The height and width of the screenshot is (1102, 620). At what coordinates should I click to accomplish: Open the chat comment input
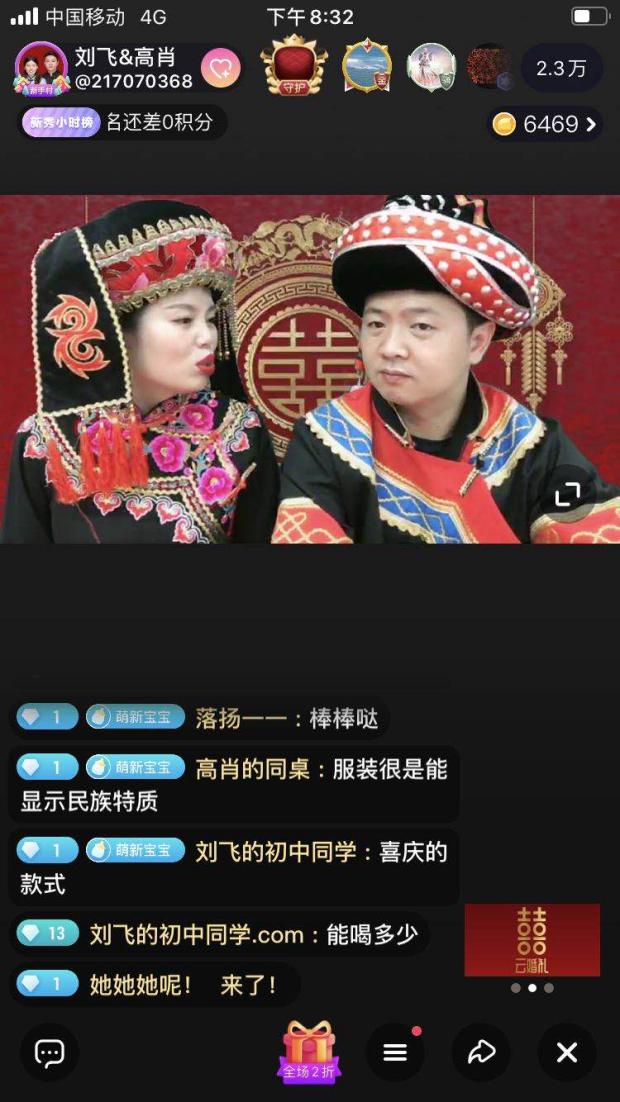tap(49, 1053)
